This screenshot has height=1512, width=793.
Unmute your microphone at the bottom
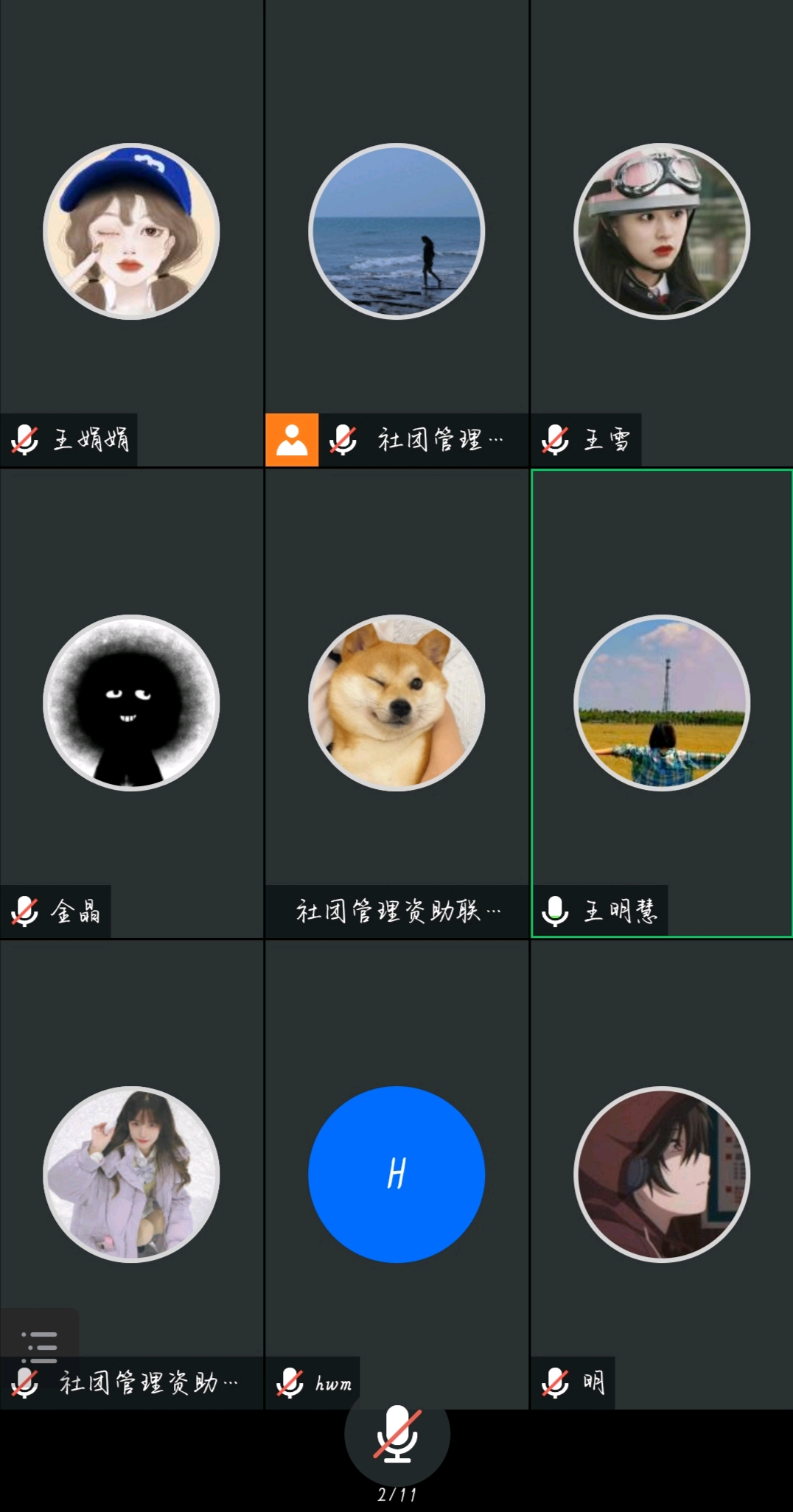click(396, 1434)
